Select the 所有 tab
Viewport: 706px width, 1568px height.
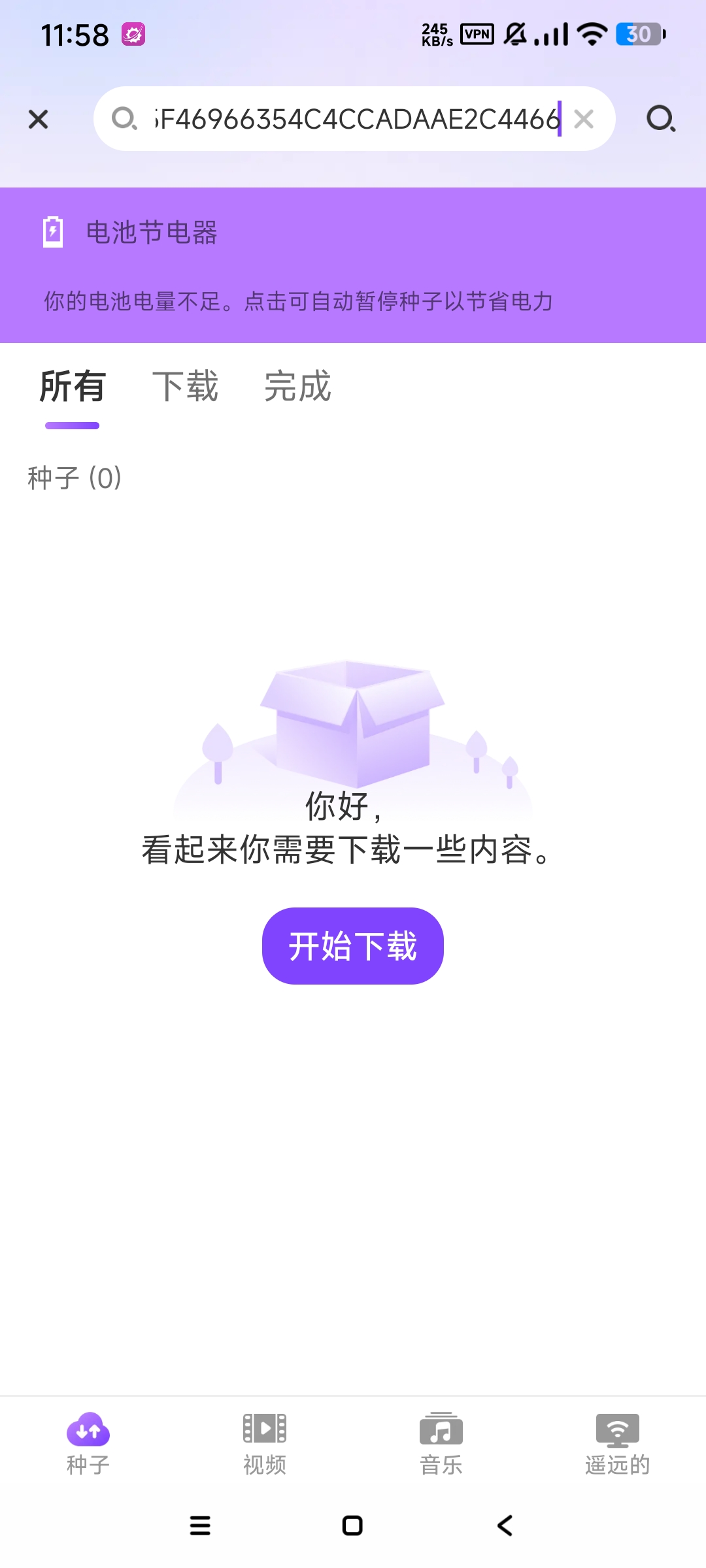pos(73,386)
